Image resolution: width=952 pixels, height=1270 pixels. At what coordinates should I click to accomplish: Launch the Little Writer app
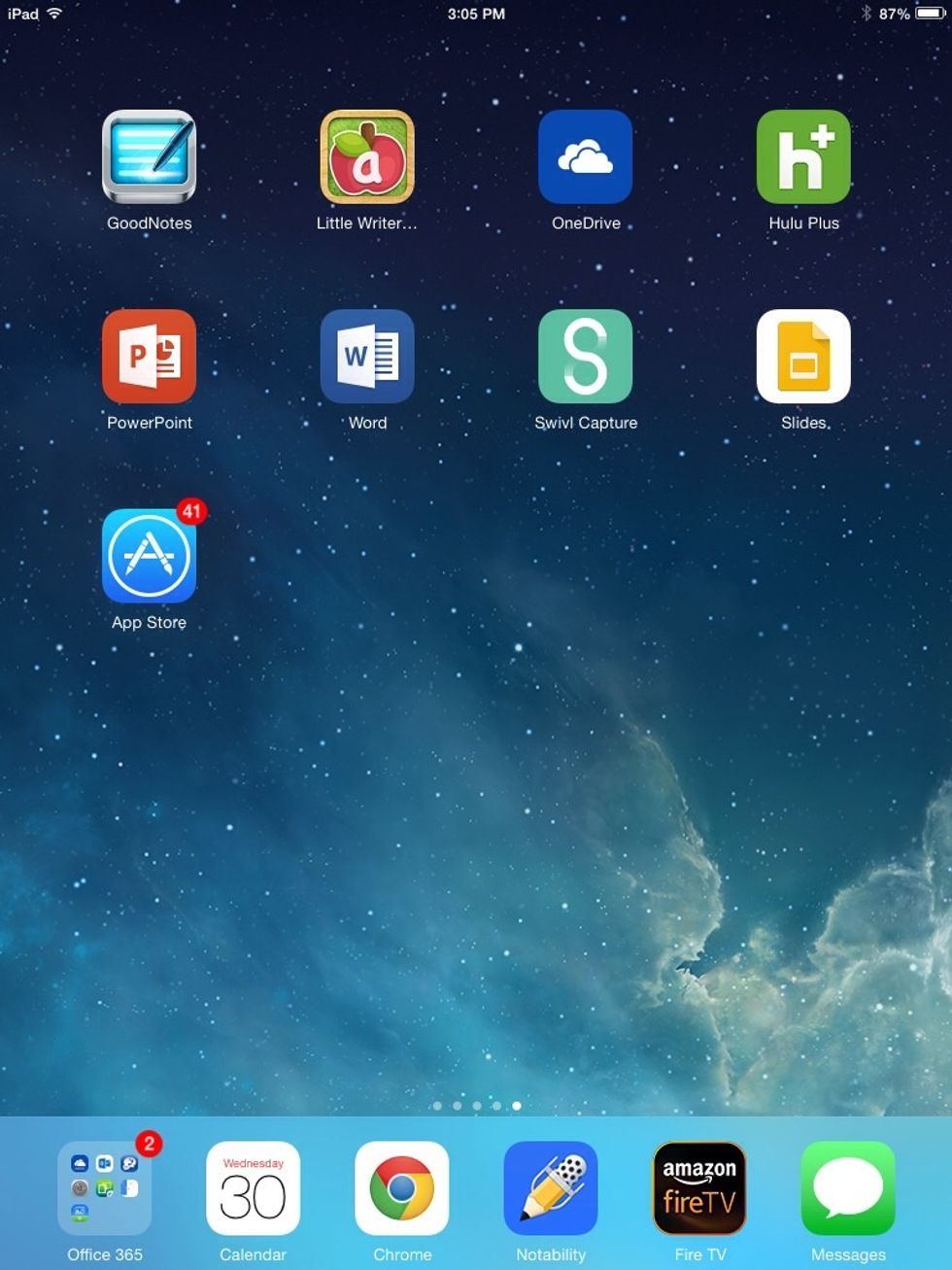[x=367, y=156]
